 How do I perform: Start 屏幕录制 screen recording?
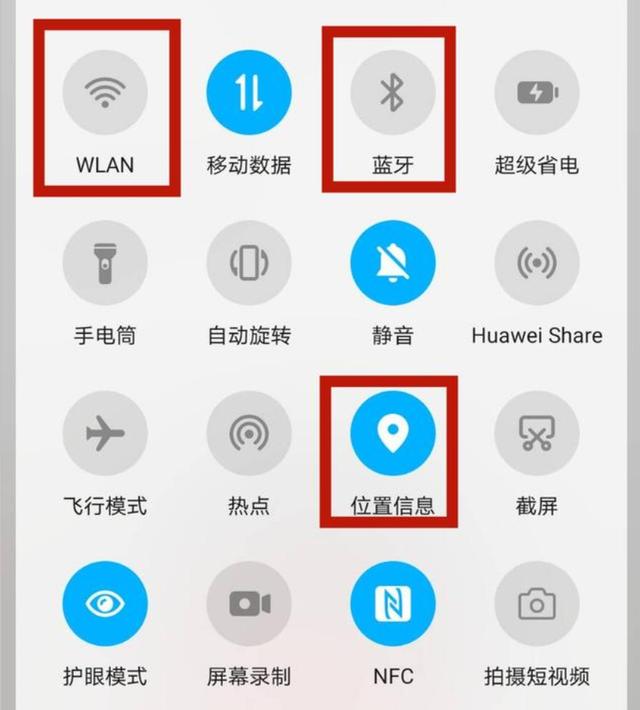pos(248,604)
